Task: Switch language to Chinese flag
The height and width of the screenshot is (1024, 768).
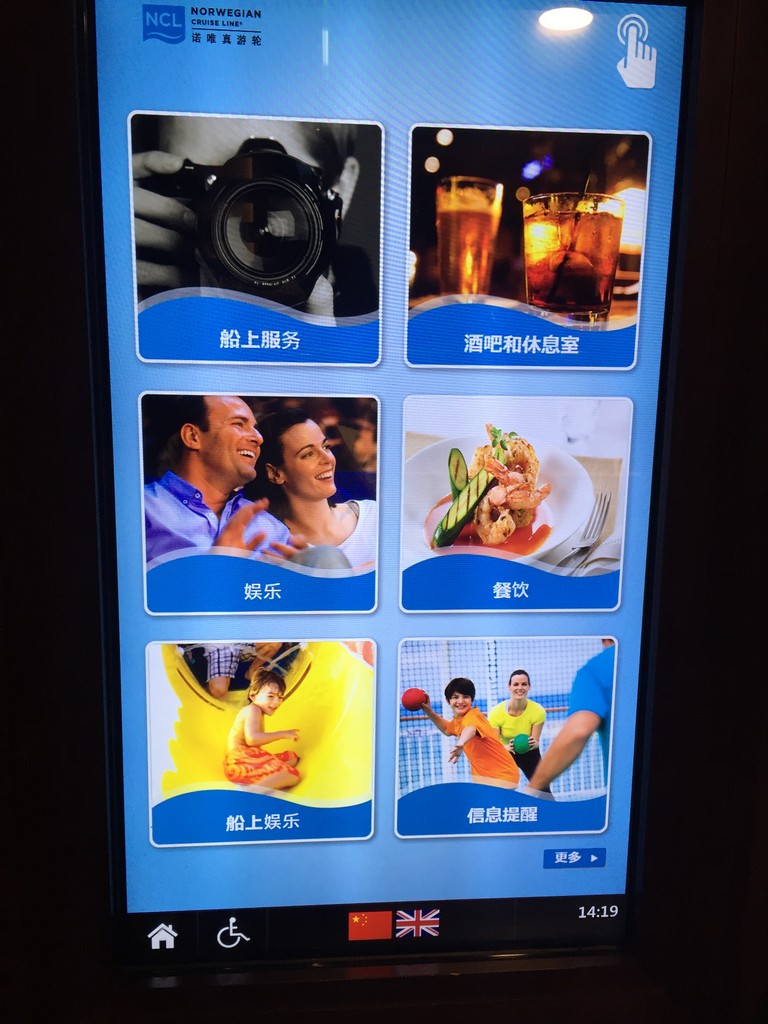Action: tap(370, 925)
